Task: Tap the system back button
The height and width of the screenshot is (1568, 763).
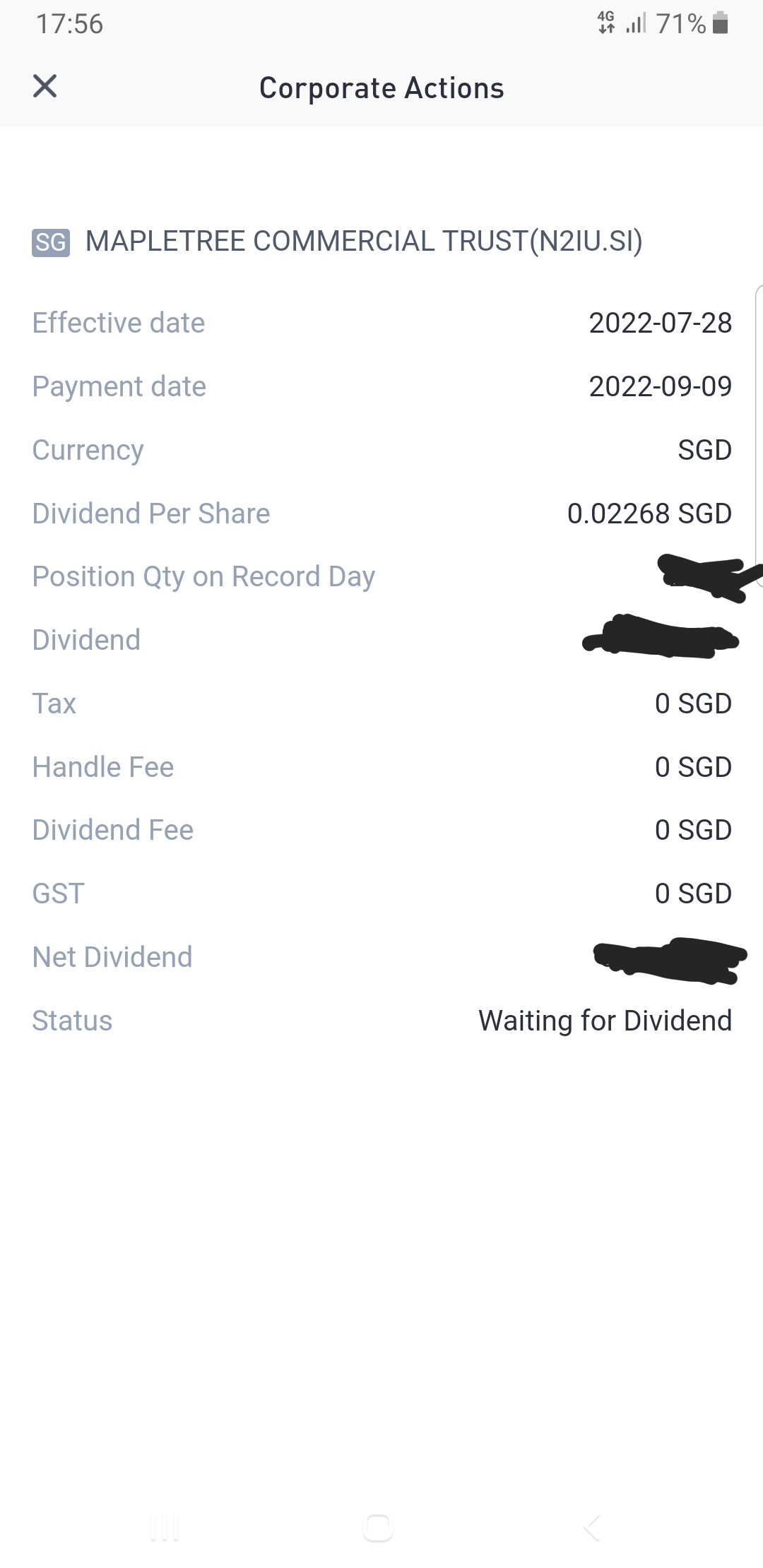Action: [x=592, y=1528]
